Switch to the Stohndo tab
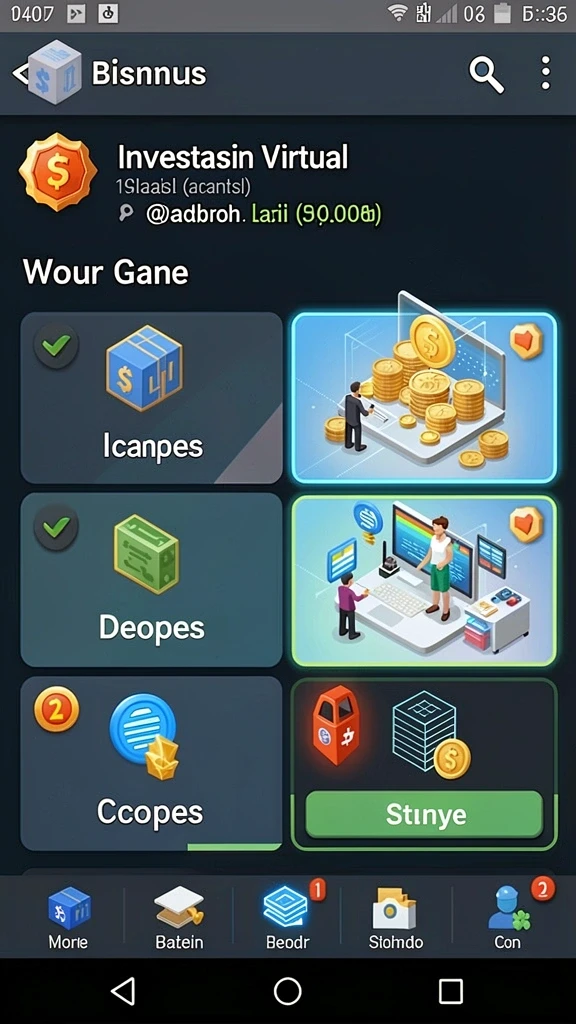The width and height of the screenshot is (576, 1024). coord(396,918)
